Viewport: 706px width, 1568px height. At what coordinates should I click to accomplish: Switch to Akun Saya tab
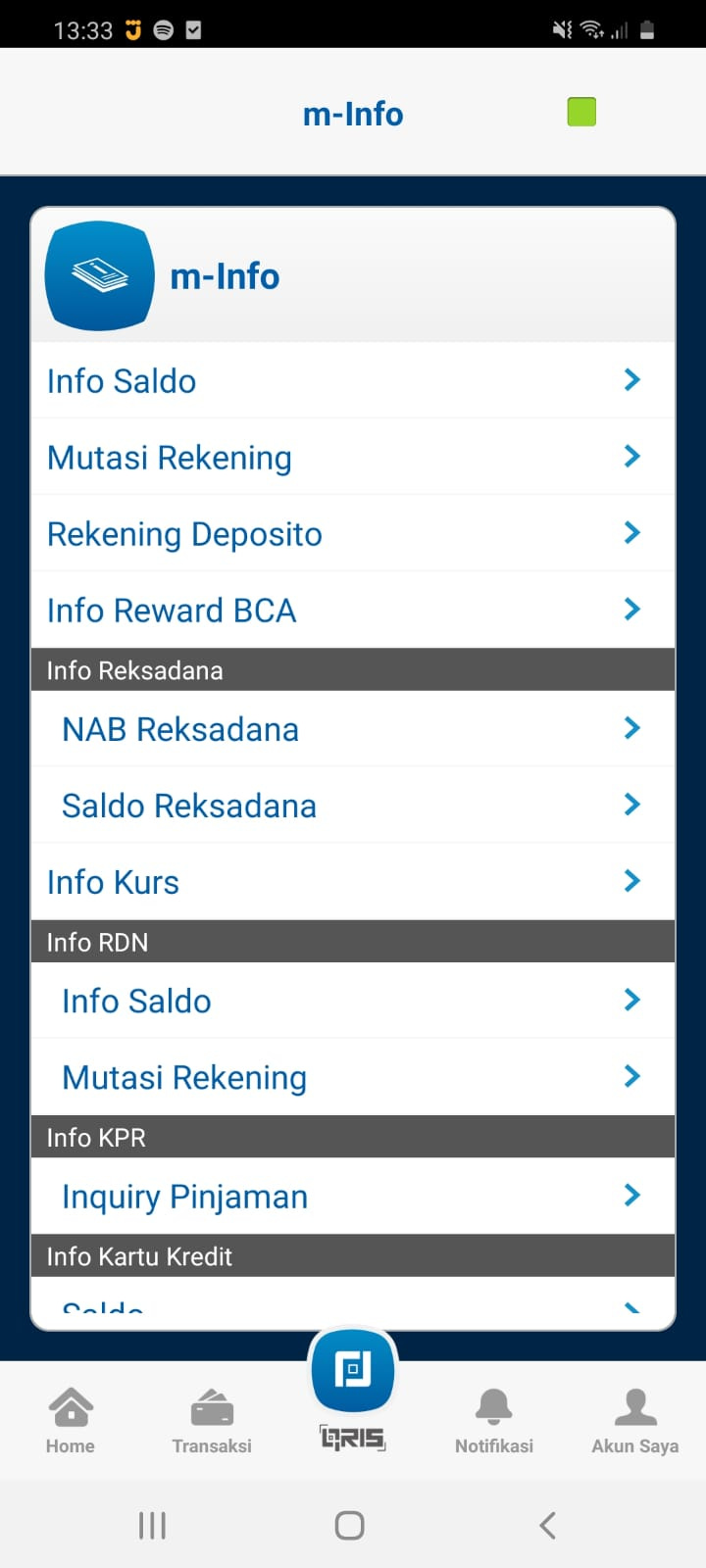pyautogui.click(x=635, y=1420)
